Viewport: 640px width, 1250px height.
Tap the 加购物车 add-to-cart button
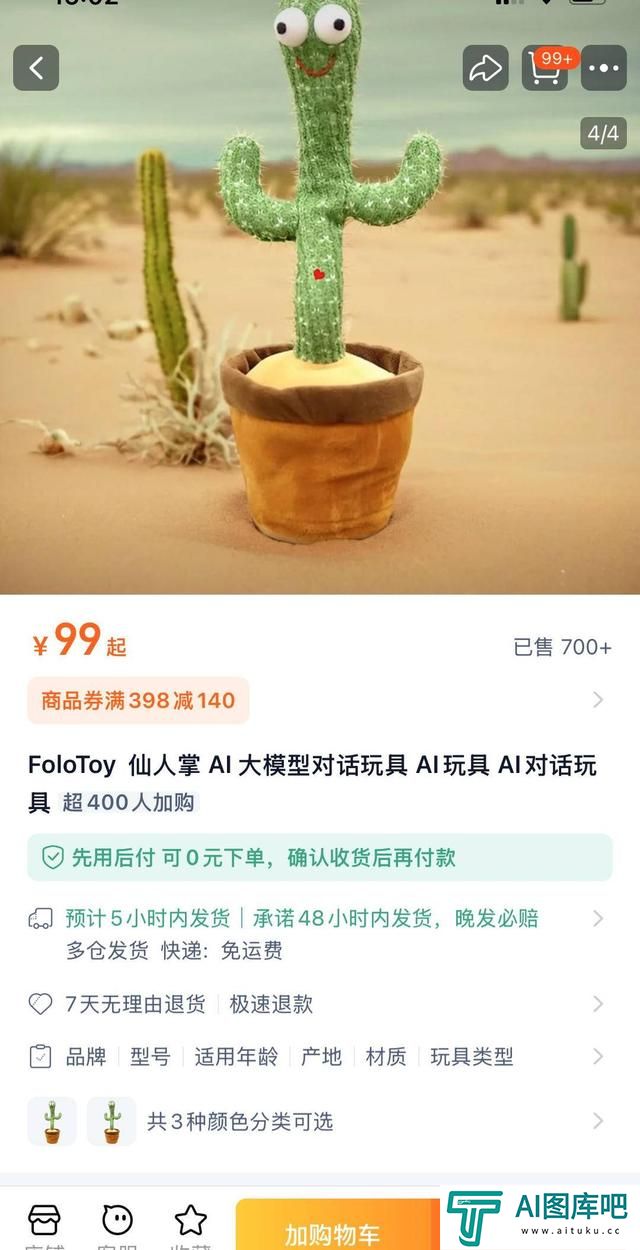(335, 1230)
